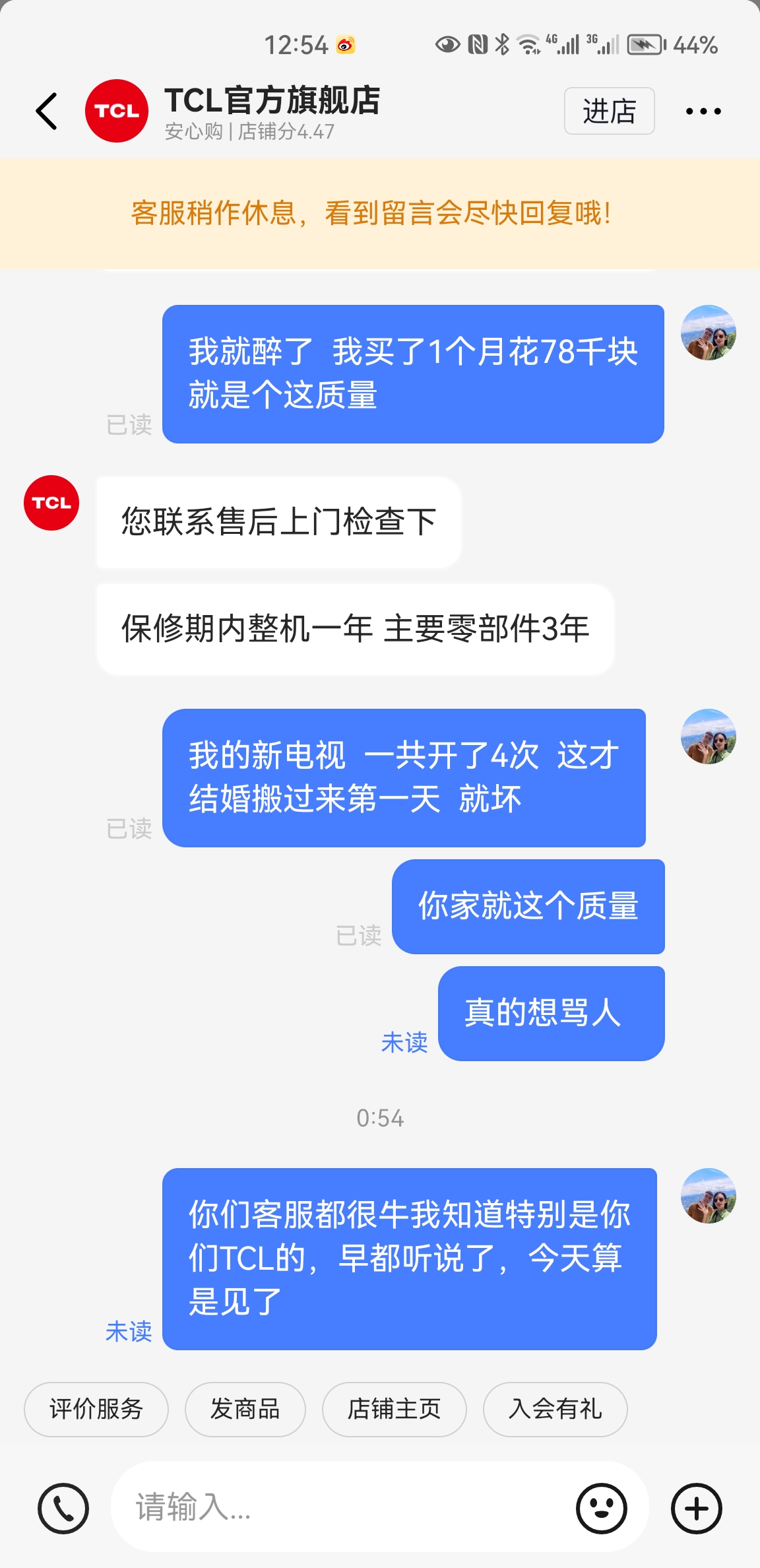This screenshot has width=760, height=1568.
Task: Select the 评价服务 chip
Action: click(x=96, y=1409)
